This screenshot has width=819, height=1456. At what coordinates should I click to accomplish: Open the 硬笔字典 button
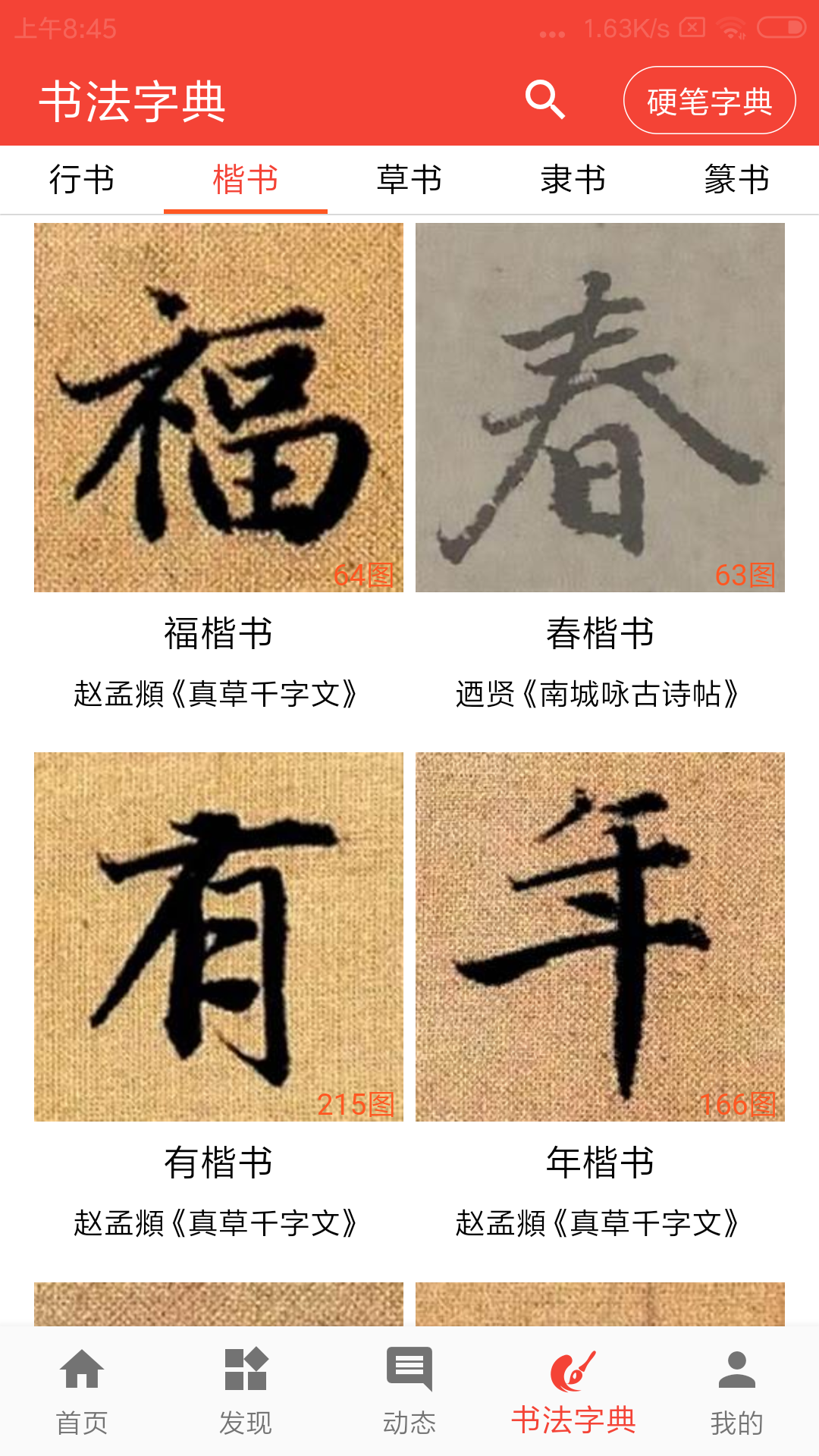(x=709, y=101)
